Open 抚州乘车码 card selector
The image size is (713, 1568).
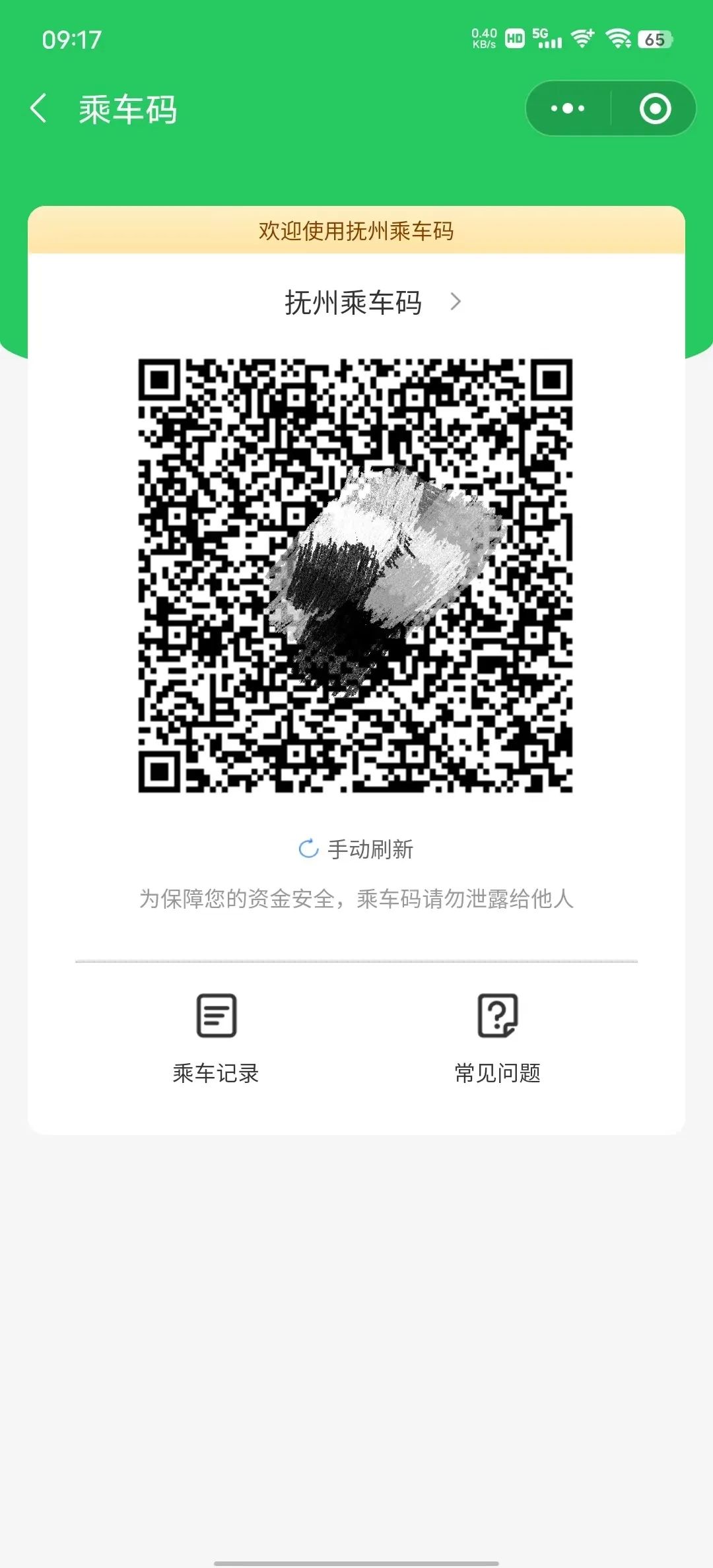point(373,302)
